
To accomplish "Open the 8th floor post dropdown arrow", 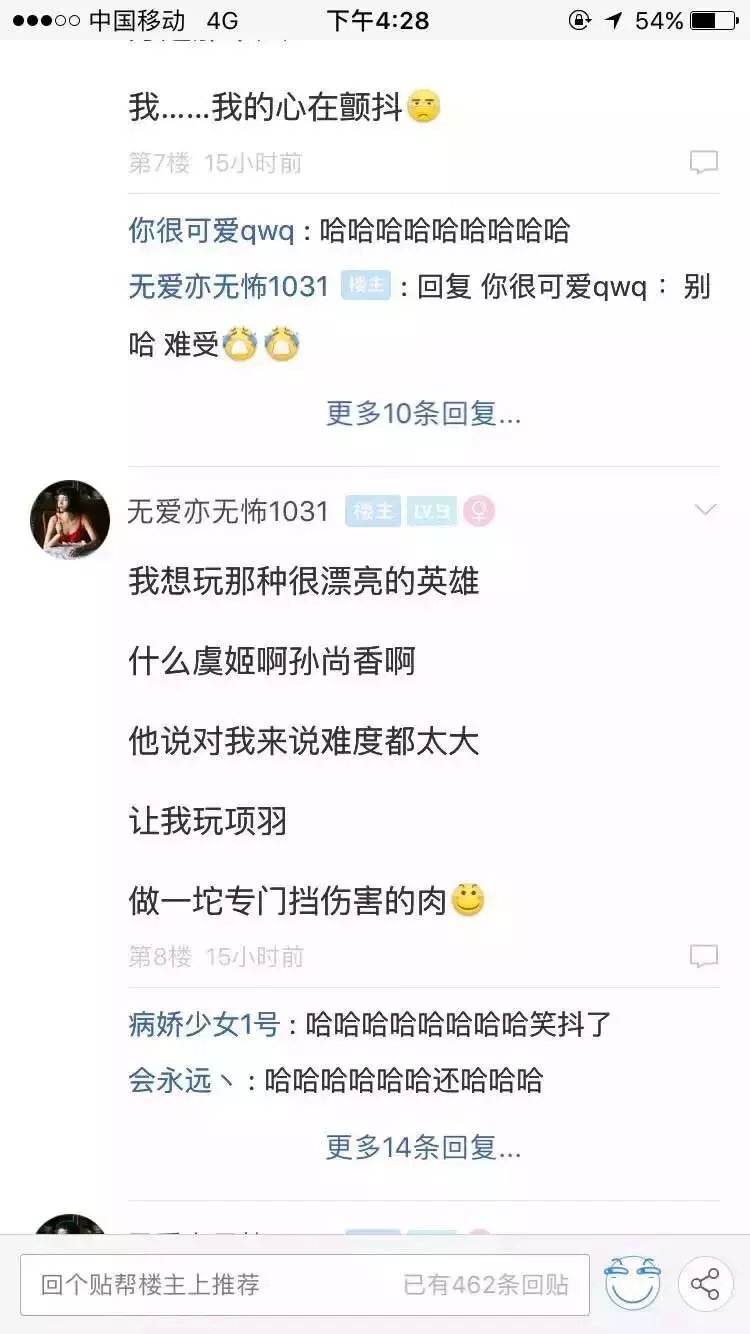I will click(705, 511).
